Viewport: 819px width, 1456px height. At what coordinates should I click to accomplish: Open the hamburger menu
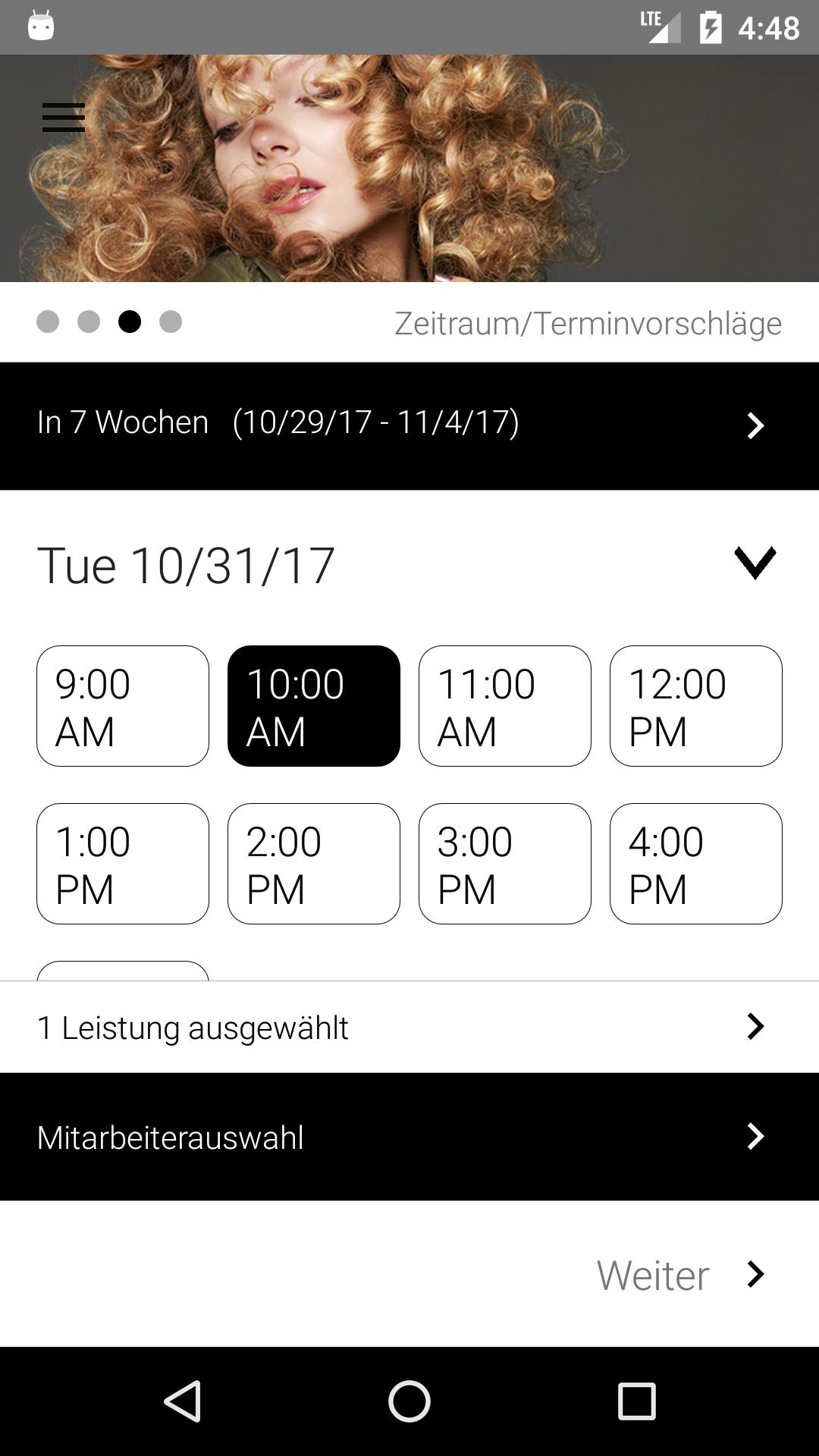(64, 118)
